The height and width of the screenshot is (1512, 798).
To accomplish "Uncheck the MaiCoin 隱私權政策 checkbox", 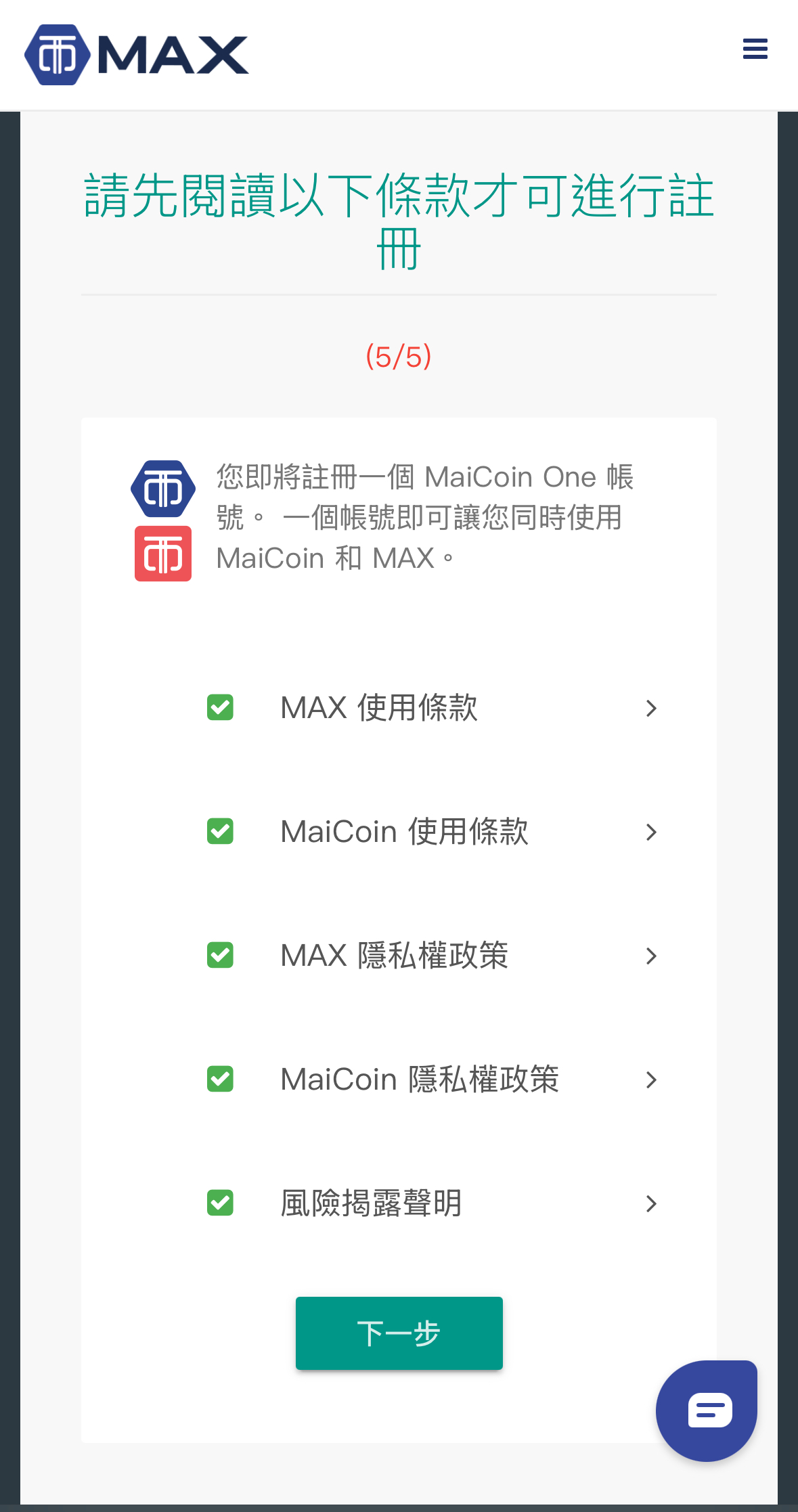I will click(x=220, y=1080).
